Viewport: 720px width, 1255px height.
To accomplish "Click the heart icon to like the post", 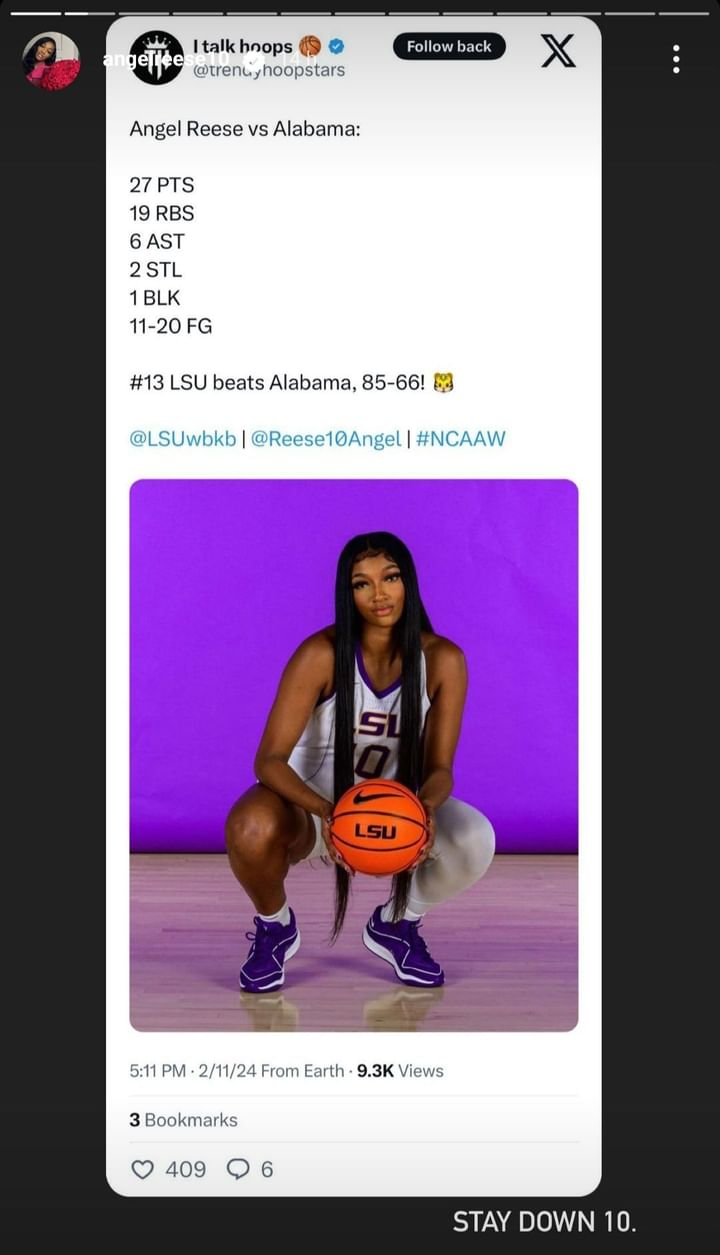I will pyautogui.click(x=143, y=1168).
